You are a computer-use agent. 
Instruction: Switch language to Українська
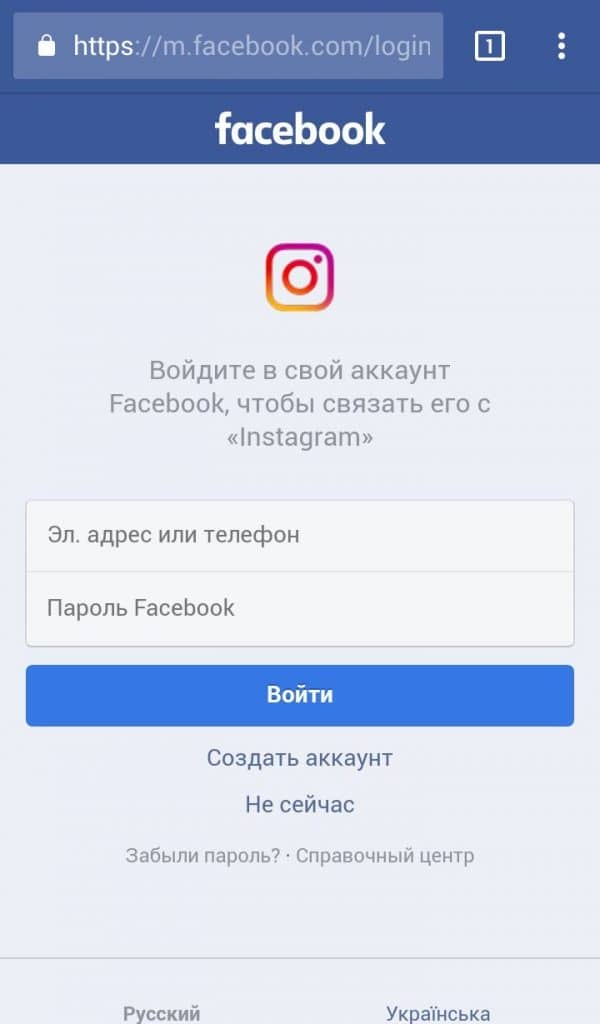pos(438,1013)
